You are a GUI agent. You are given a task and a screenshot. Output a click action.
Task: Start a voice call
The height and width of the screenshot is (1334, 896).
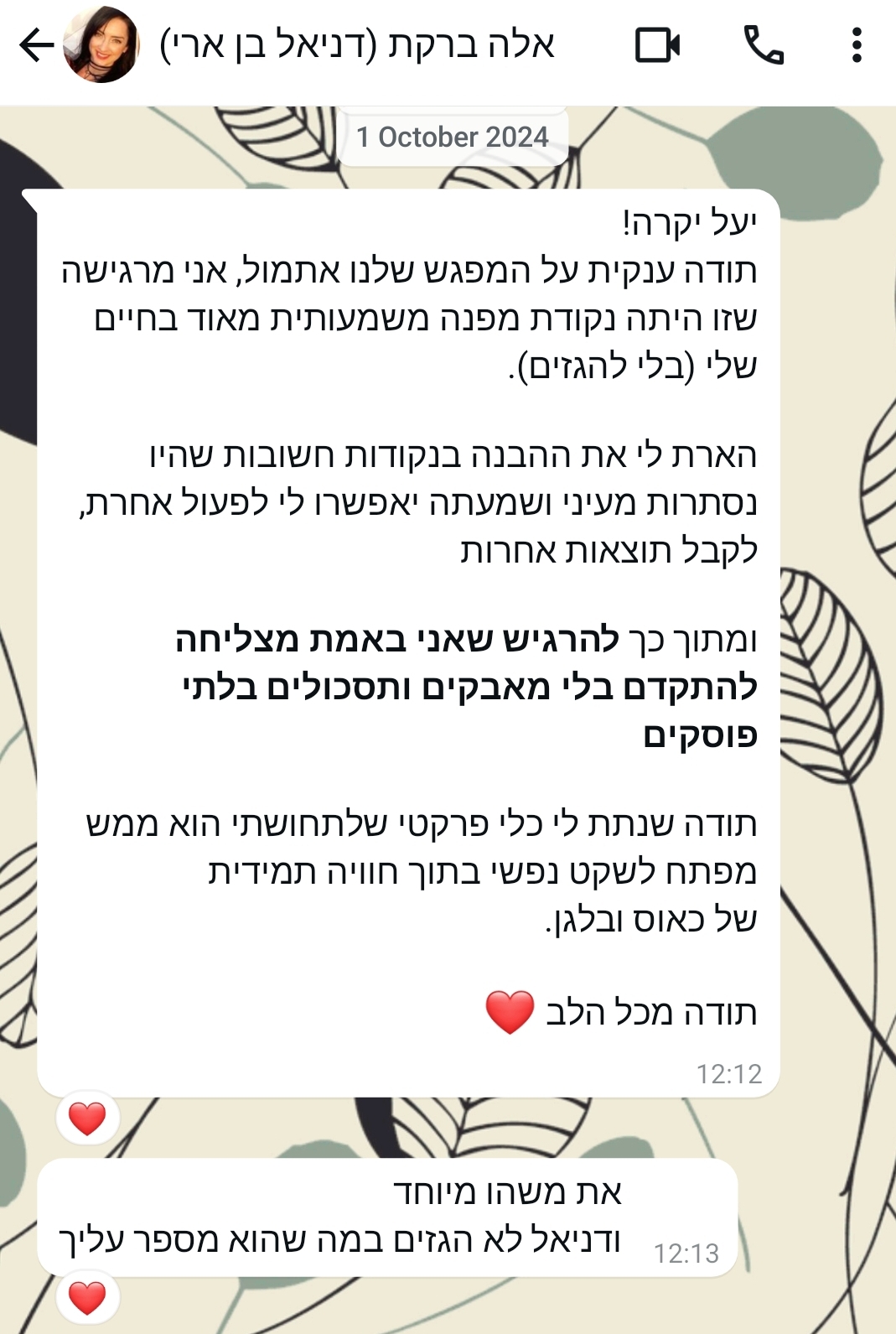764,45
